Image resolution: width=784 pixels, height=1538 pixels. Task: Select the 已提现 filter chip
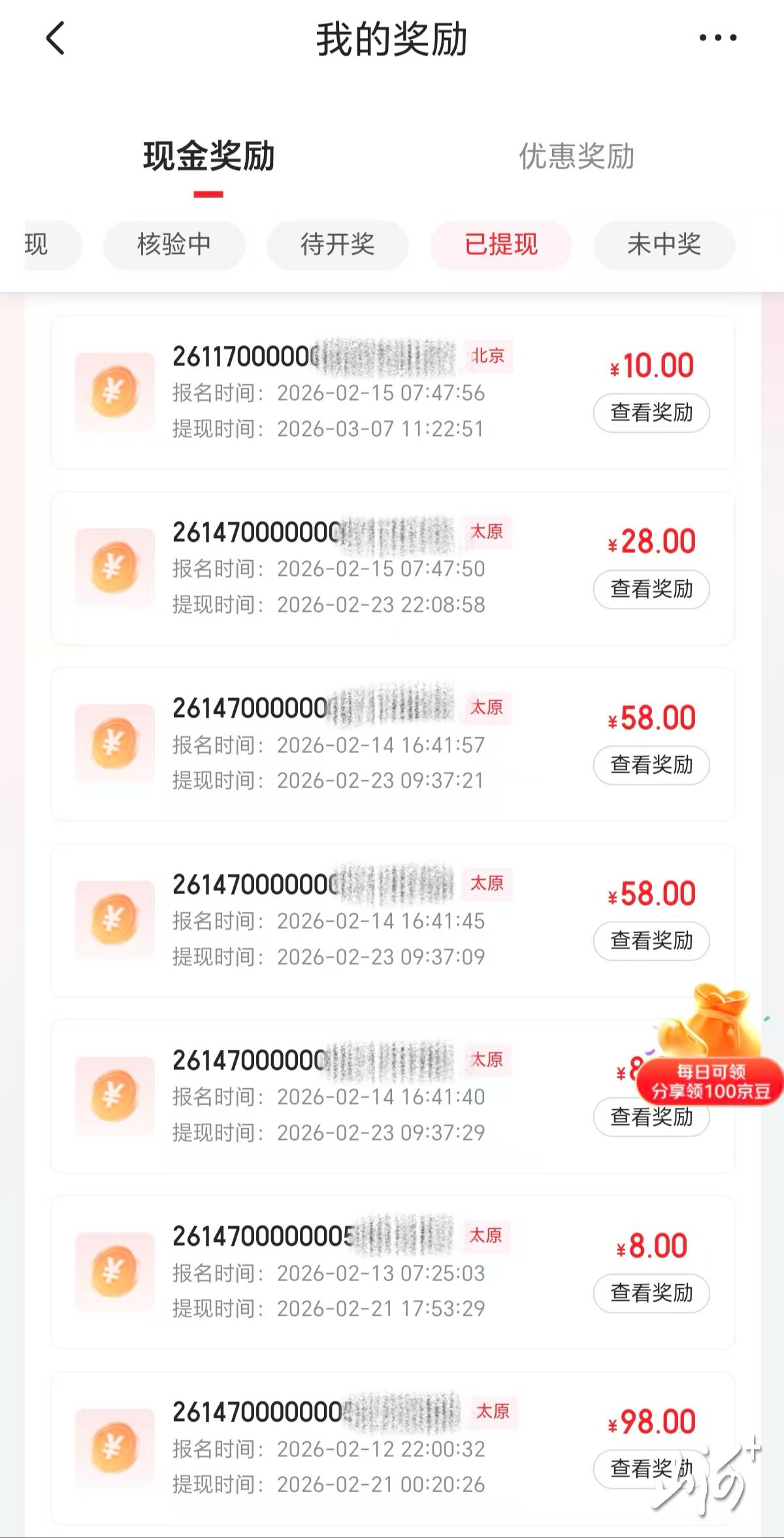500,245
